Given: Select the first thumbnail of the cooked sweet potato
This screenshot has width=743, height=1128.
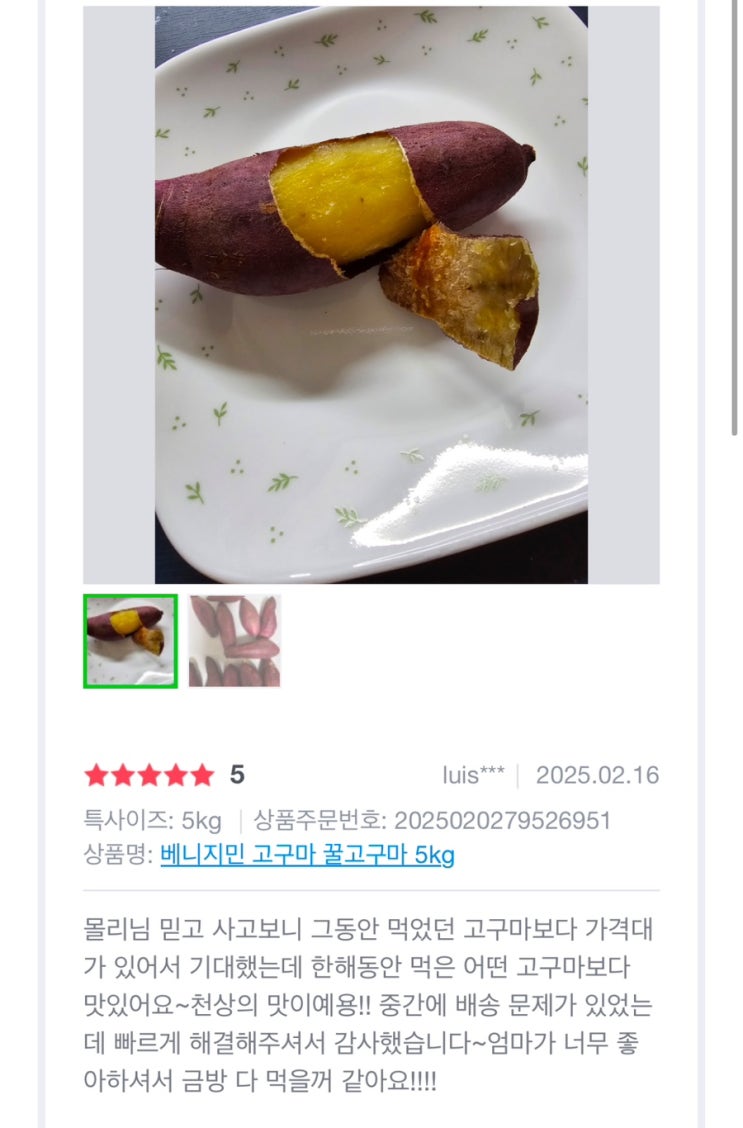Looking at the screenshot, I should (130, 641).
